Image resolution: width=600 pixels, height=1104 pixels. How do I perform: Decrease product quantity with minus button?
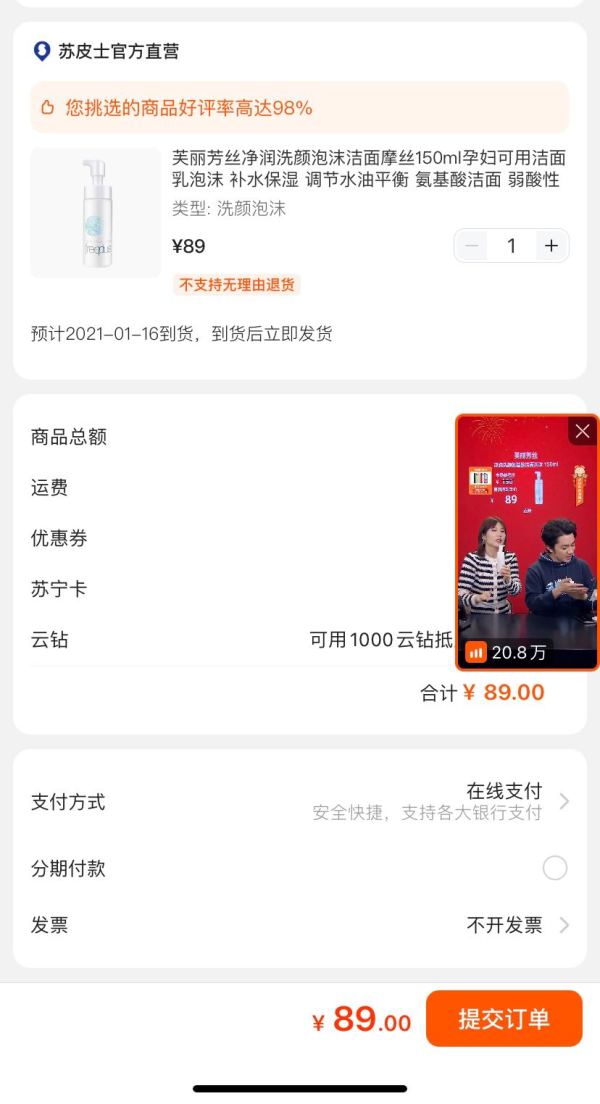point(473,246)
